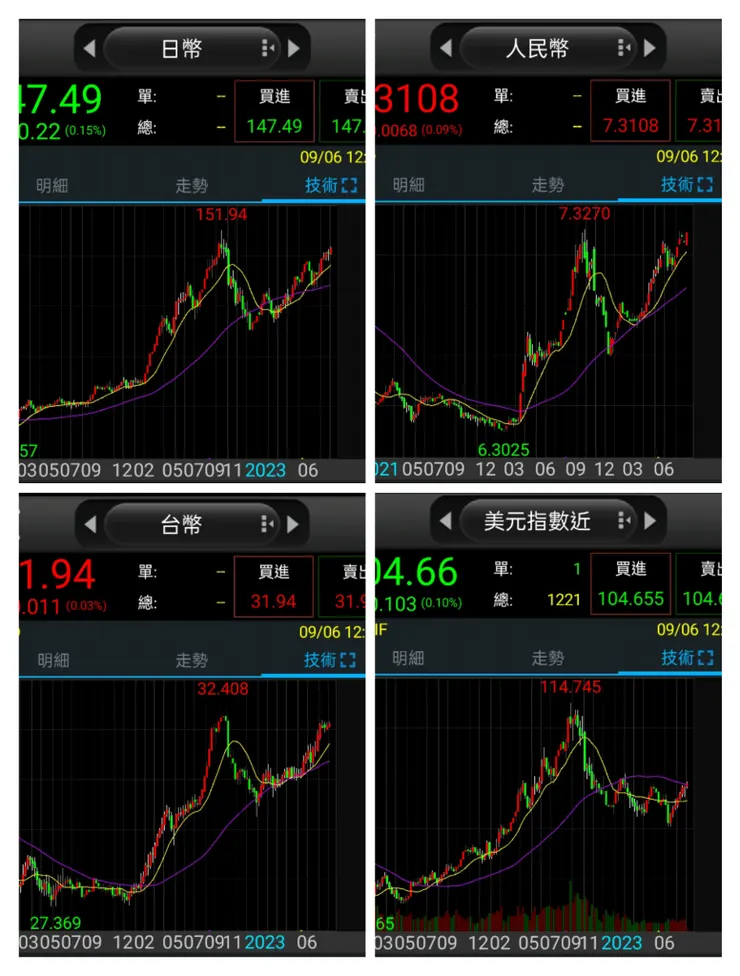
Task: Click the left arrow beside 台幣 title
Action: tap(88, 521)
